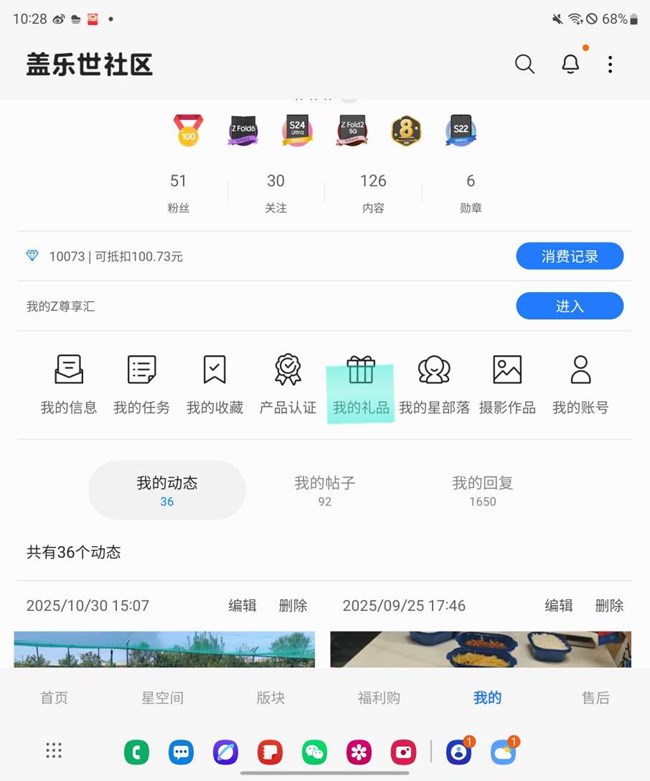
Task: Open 我的任务
Action: click(141, 384)
